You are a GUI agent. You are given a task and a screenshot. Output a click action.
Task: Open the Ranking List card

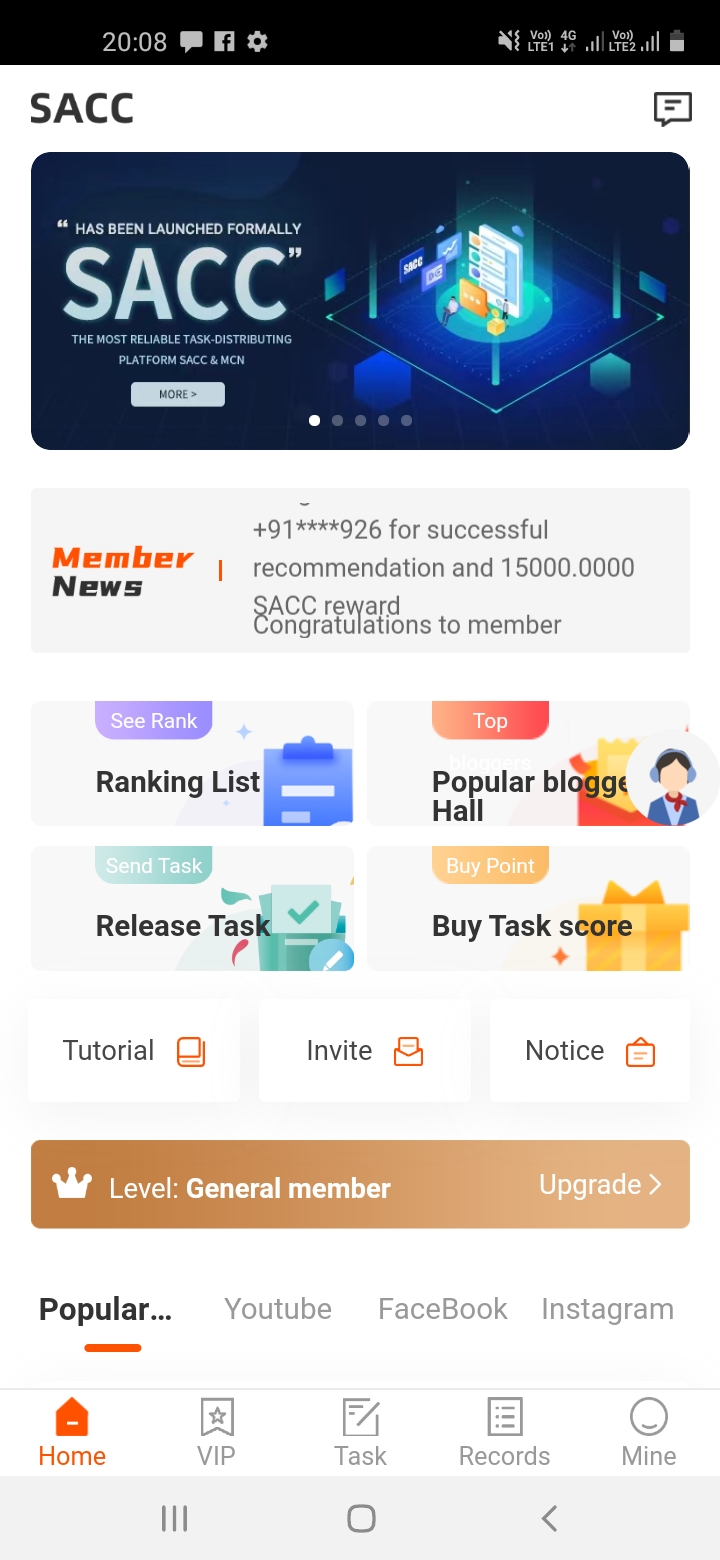(192, 763)
